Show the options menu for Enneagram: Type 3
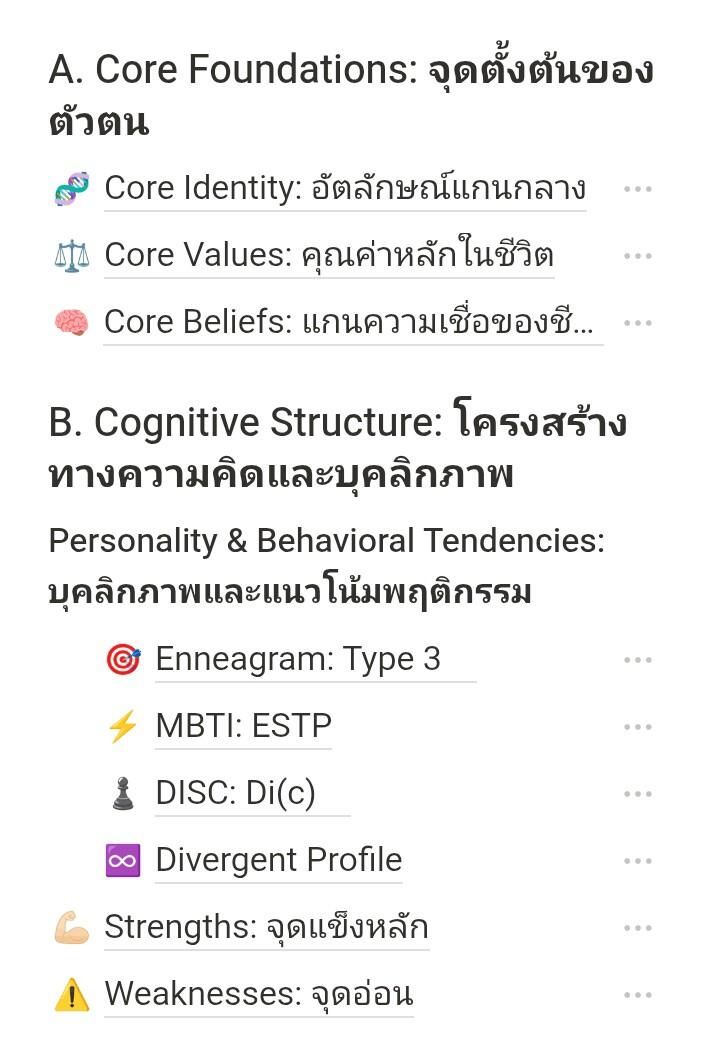 [x=637, y=659]
